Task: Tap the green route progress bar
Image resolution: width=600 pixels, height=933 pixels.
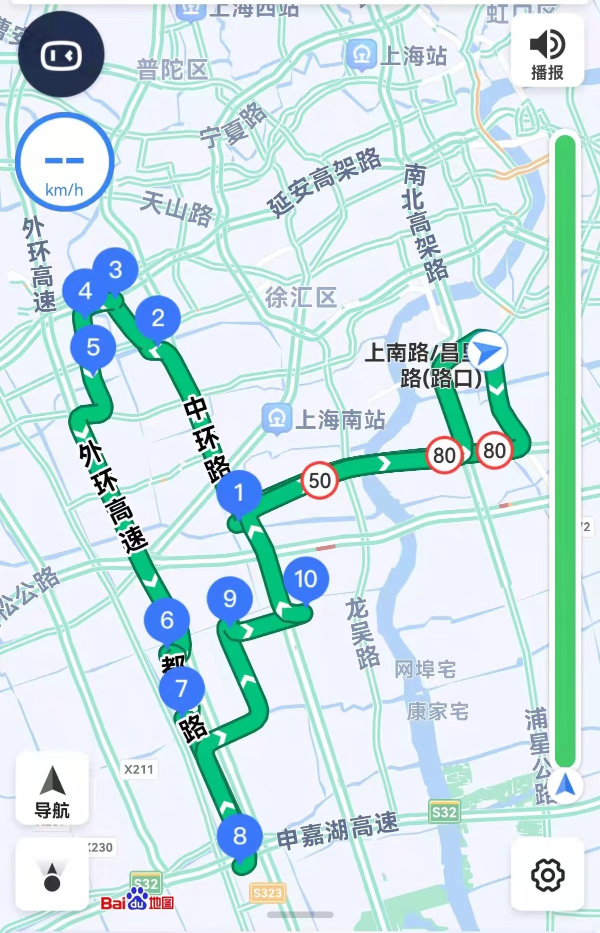Action: point(565,450)
